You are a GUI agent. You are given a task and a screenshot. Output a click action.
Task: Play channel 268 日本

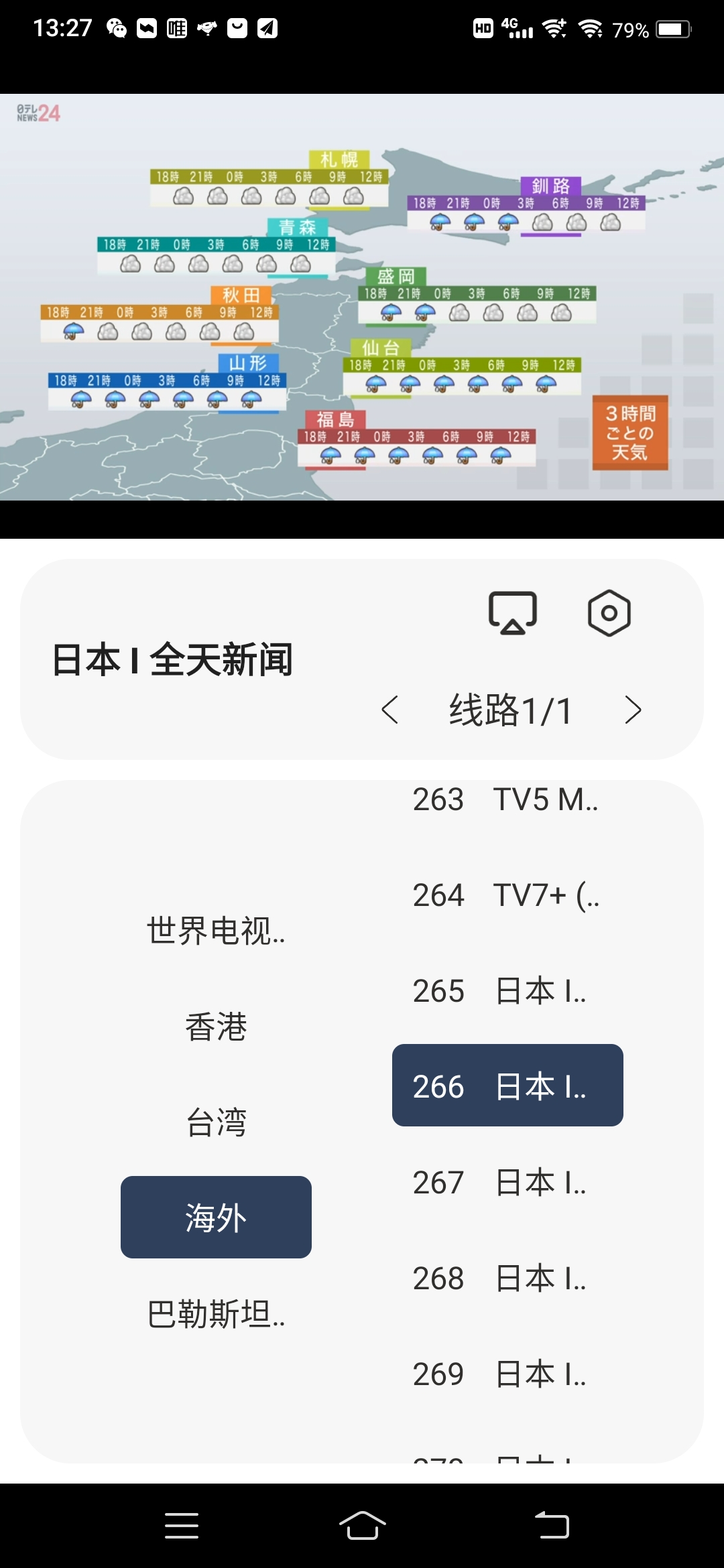tap(507, 1279)
